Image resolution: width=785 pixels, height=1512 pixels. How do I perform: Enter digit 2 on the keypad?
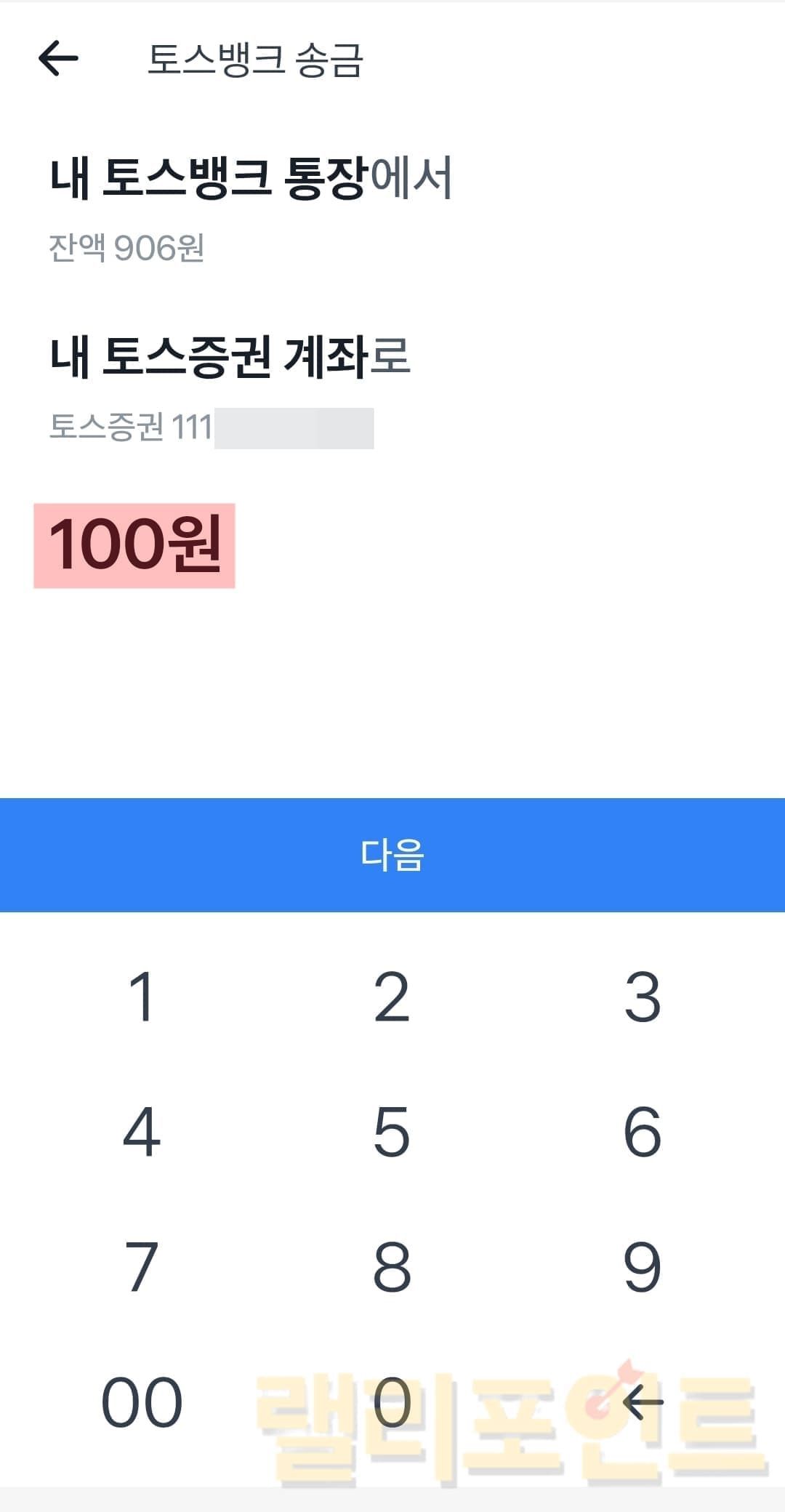click(x=392, y=997)
